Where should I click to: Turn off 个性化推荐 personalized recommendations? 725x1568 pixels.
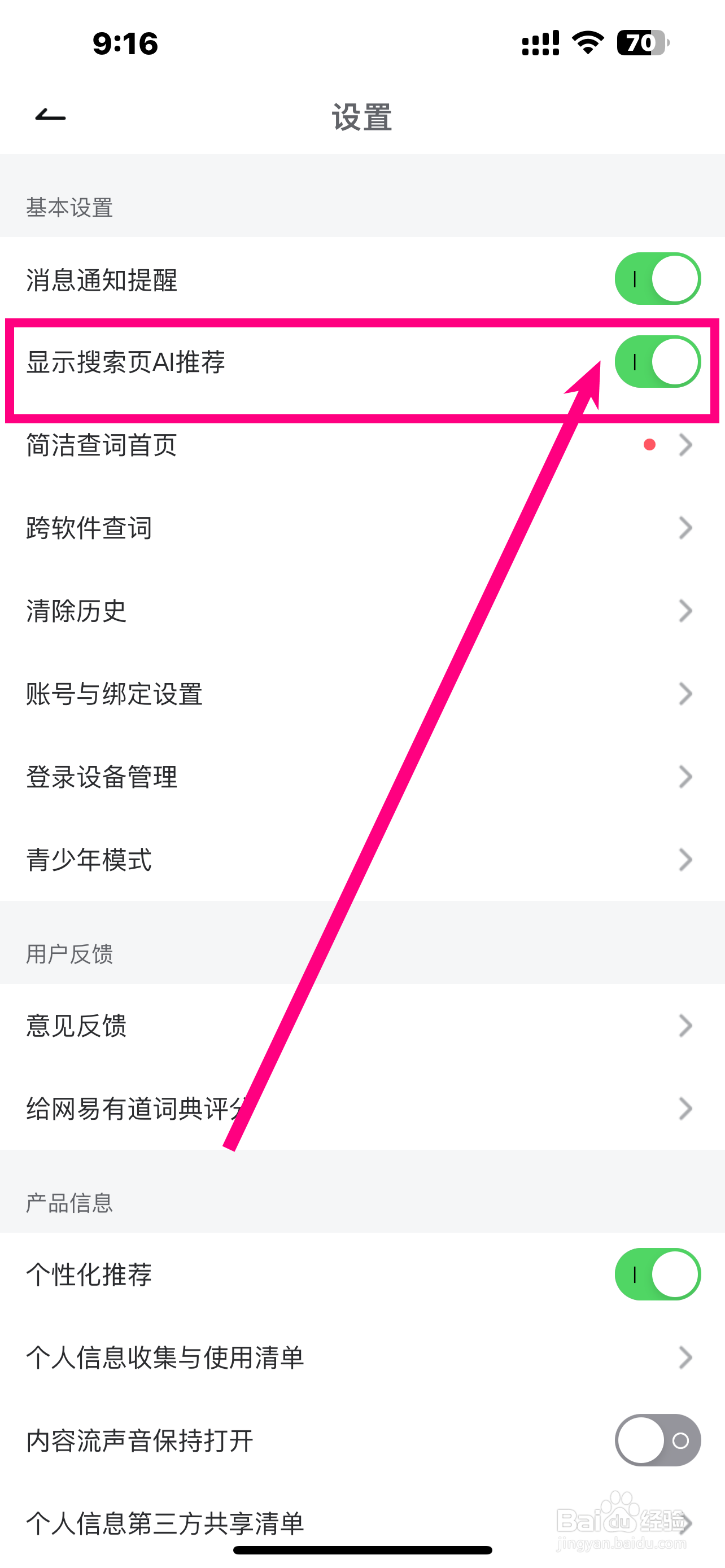(656, 1275)
